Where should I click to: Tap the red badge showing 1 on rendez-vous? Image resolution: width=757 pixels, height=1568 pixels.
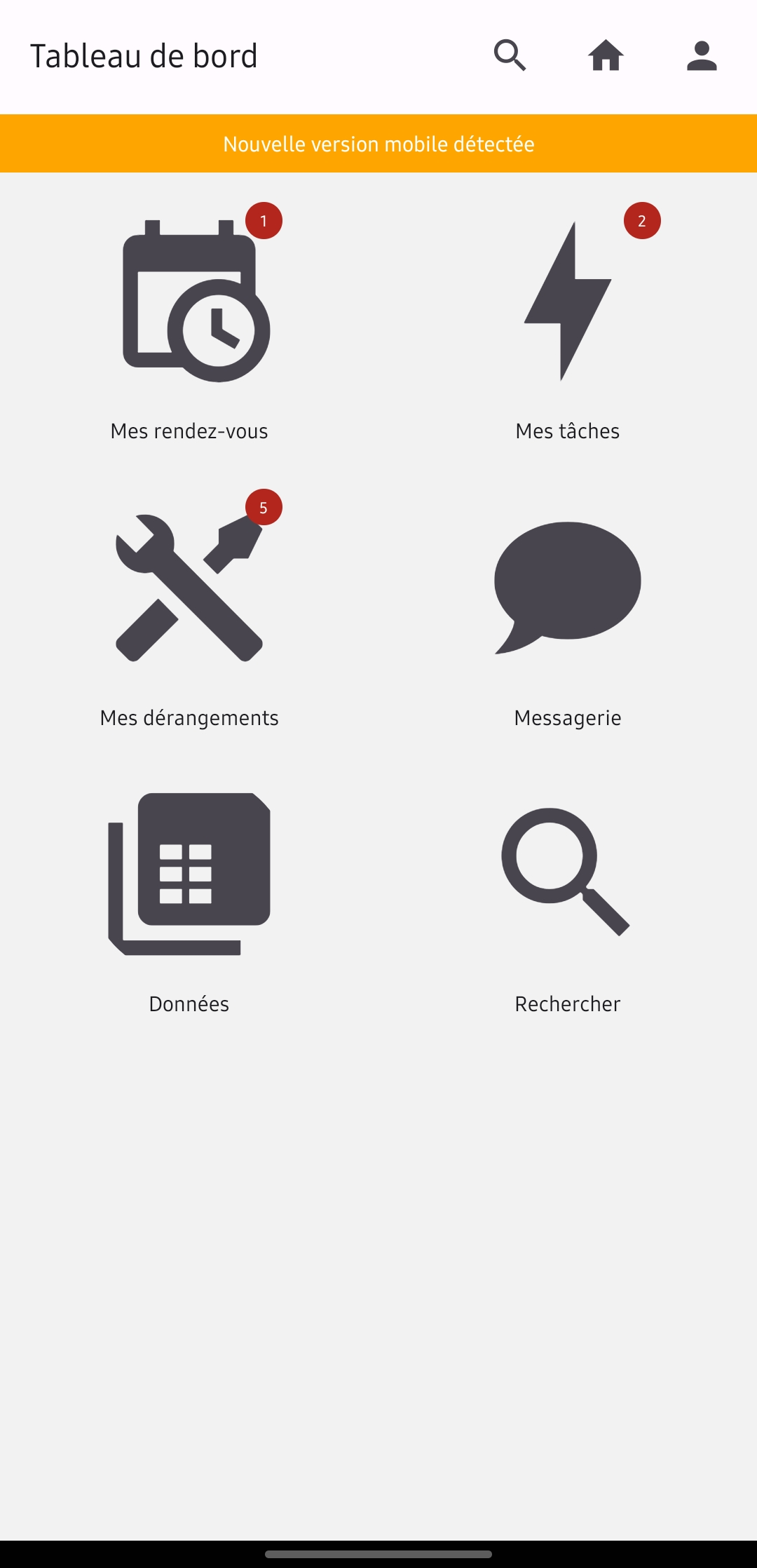(x=264, y=220)
